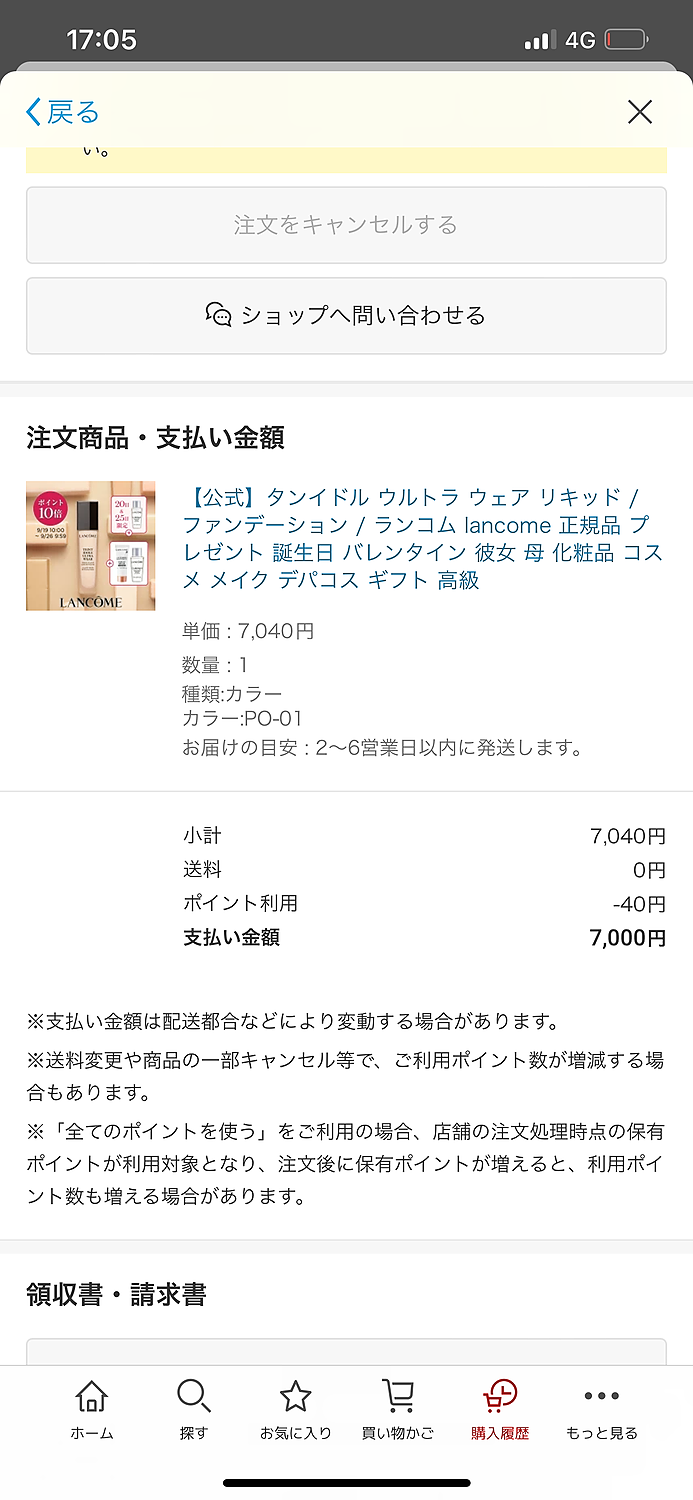The height and width of the screenshot is (1500, 693).
Task: Contact the shop via ショップへ問い合わせる
Action: 346,316
